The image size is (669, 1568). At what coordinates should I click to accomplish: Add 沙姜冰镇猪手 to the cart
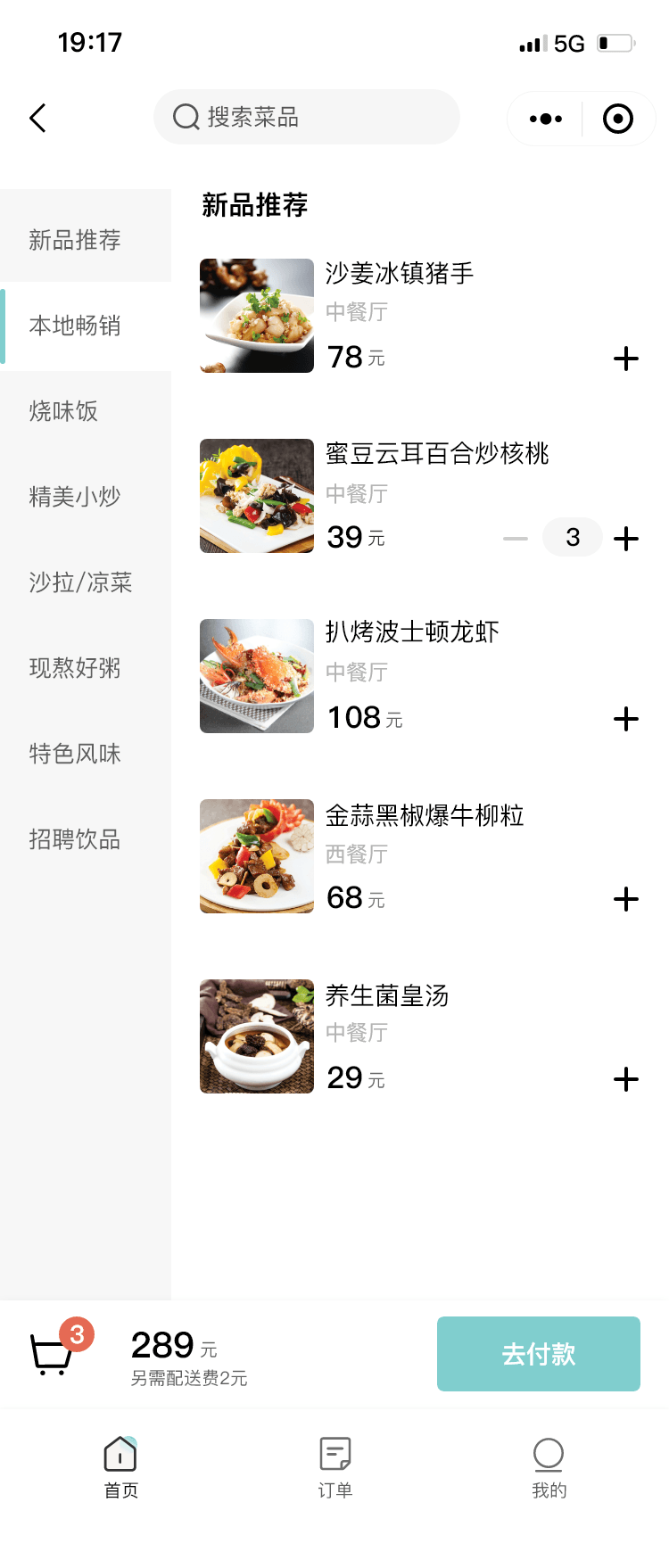[626, 359]
